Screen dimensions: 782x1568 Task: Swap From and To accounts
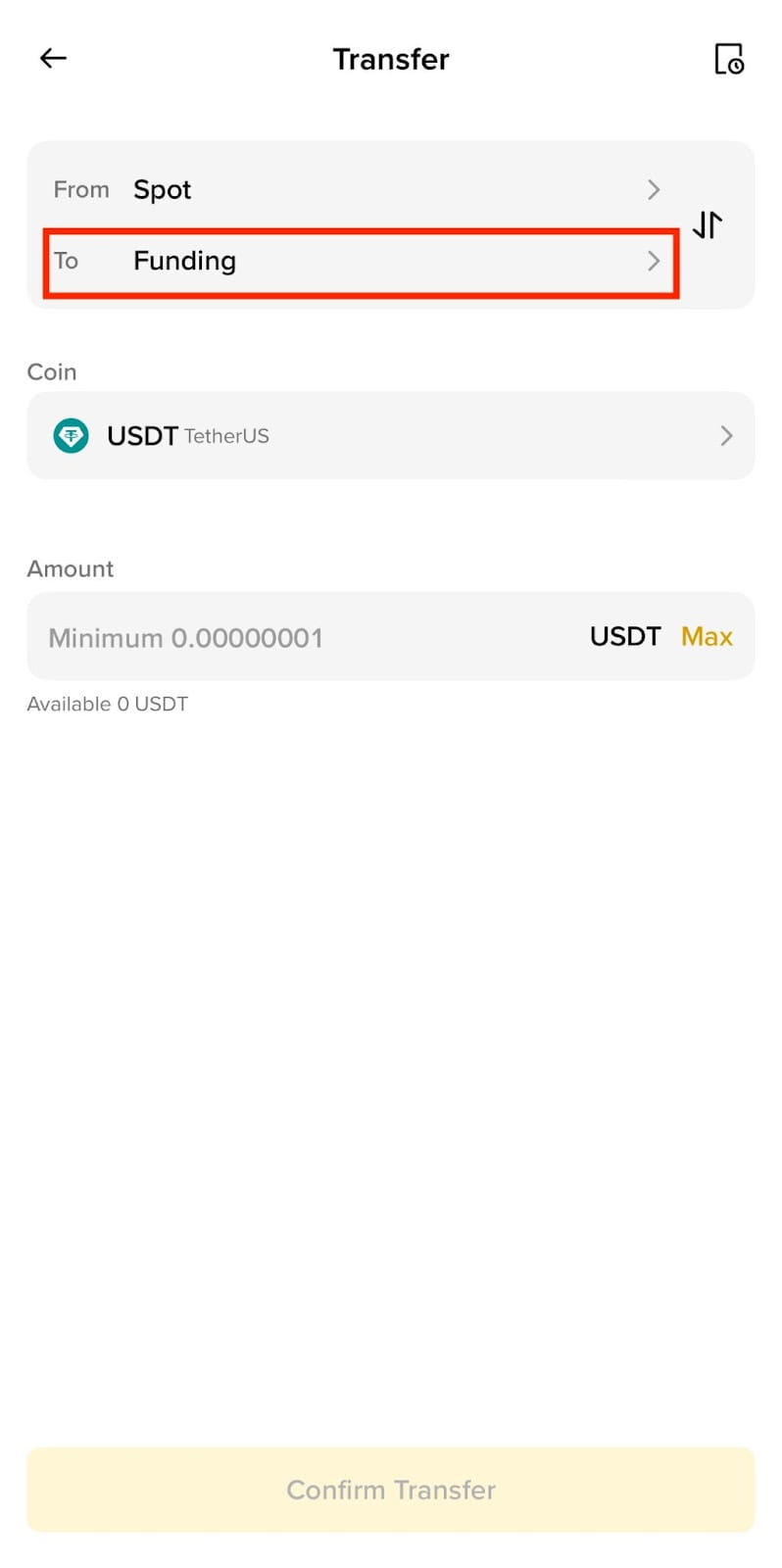click(x=708, y=225)
